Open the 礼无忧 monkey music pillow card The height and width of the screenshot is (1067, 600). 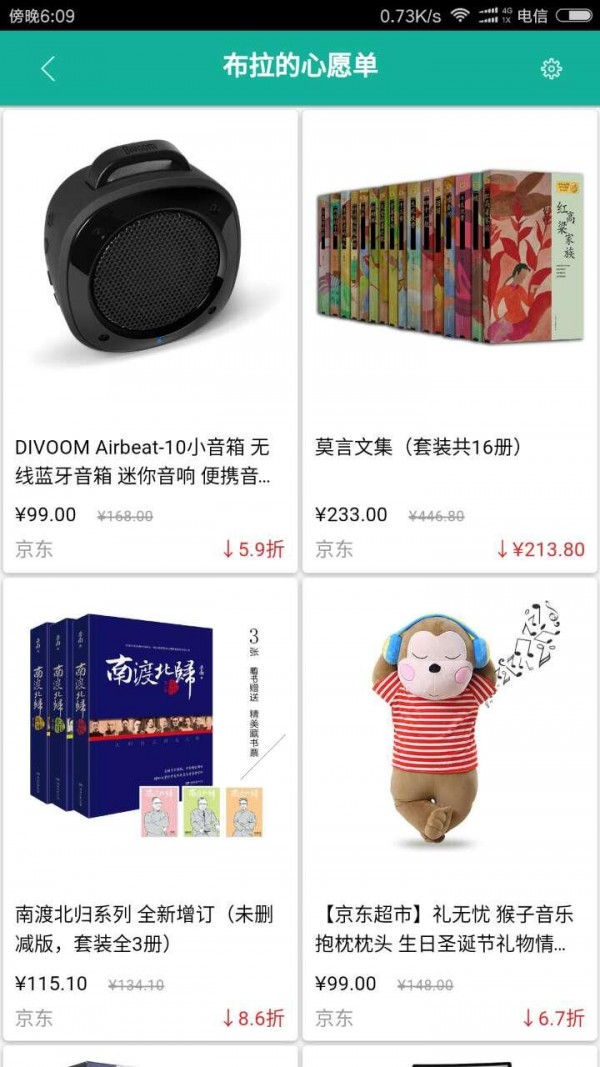click(450, 810)
